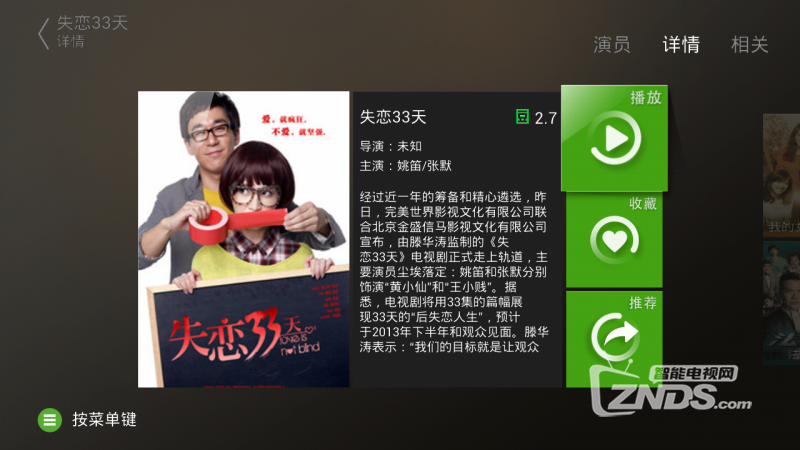Switch to the 演员 tab
Image resolution: width=800 pixels, height=450 pixels.
(611, 44)
